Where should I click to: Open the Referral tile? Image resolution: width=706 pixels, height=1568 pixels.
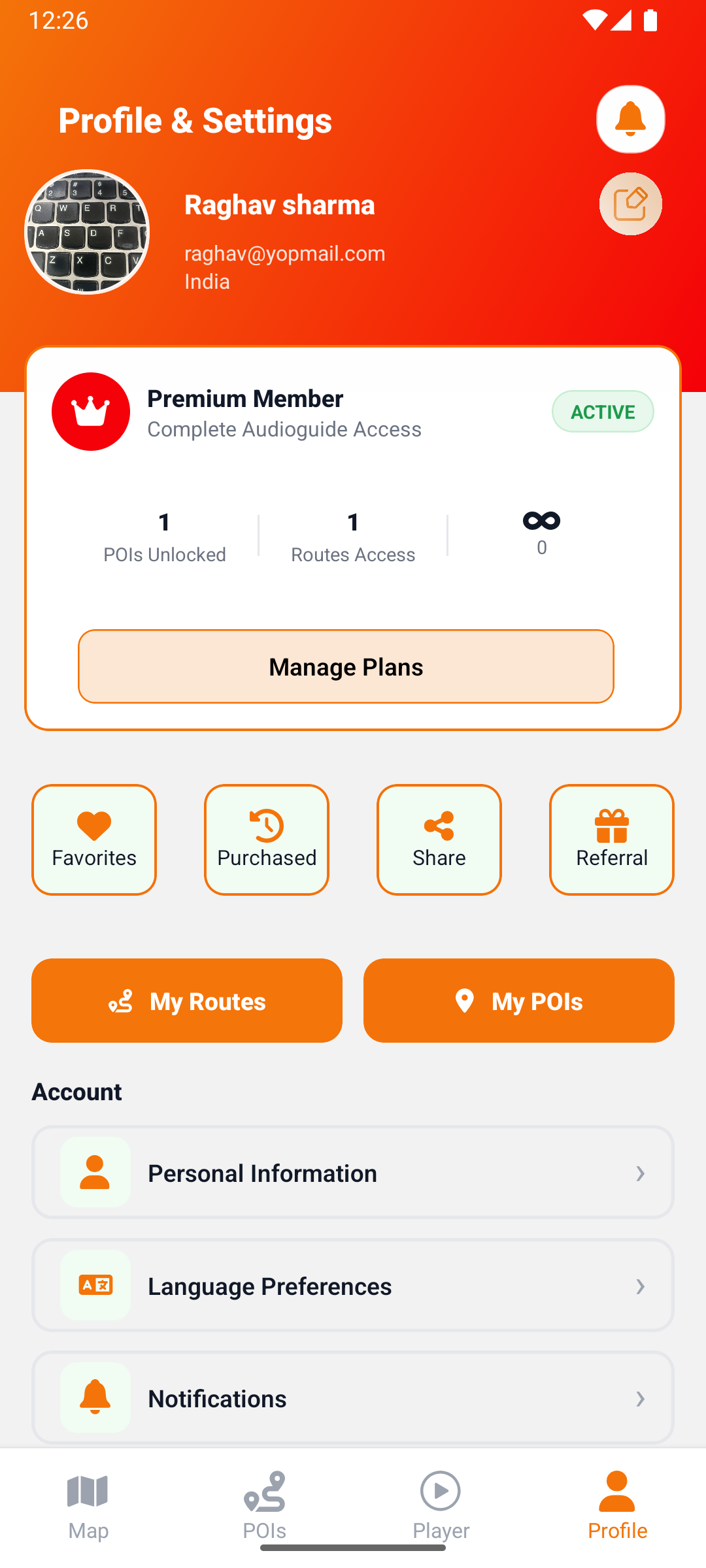click(612, 840)
